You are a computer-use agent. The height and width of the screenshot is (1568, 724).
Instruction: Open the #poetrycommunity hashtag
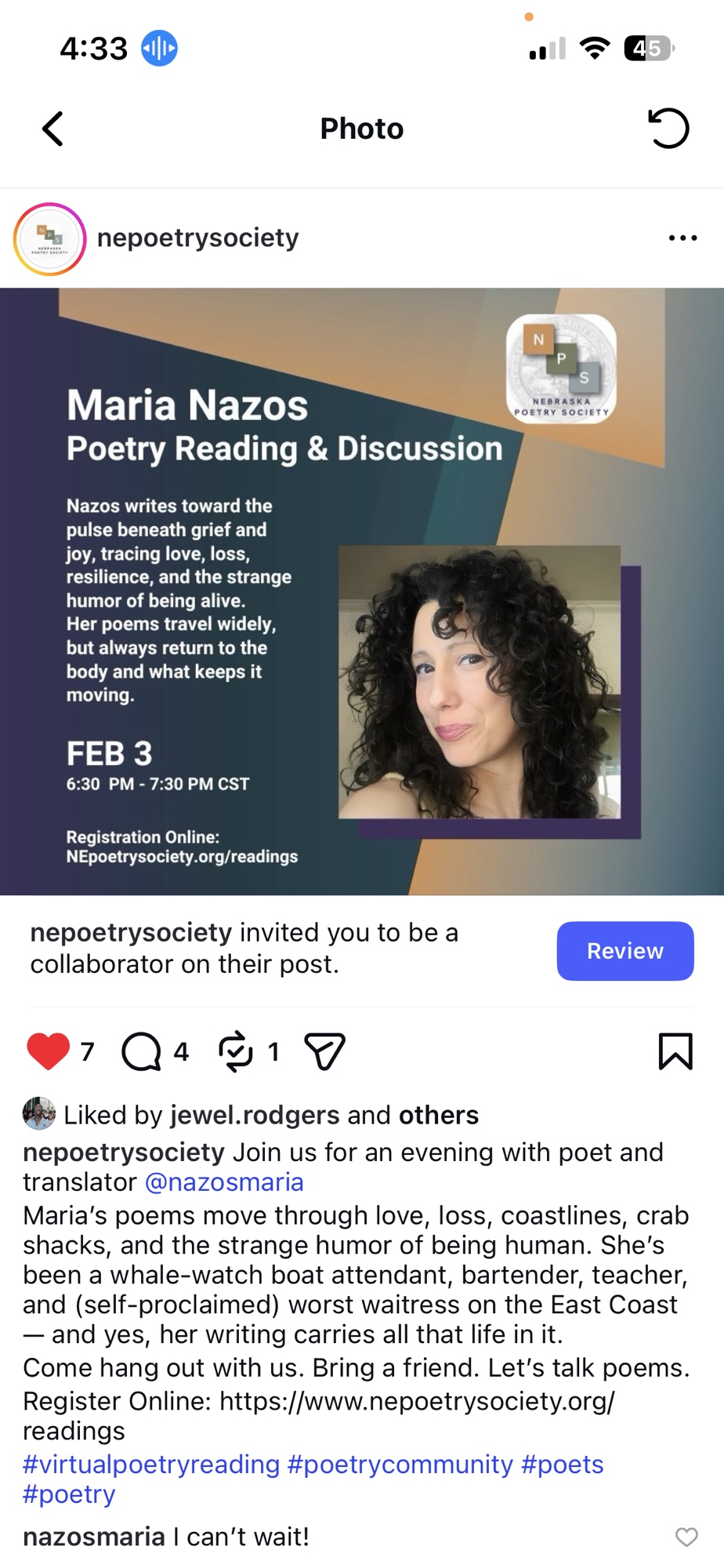[400, 1465]
